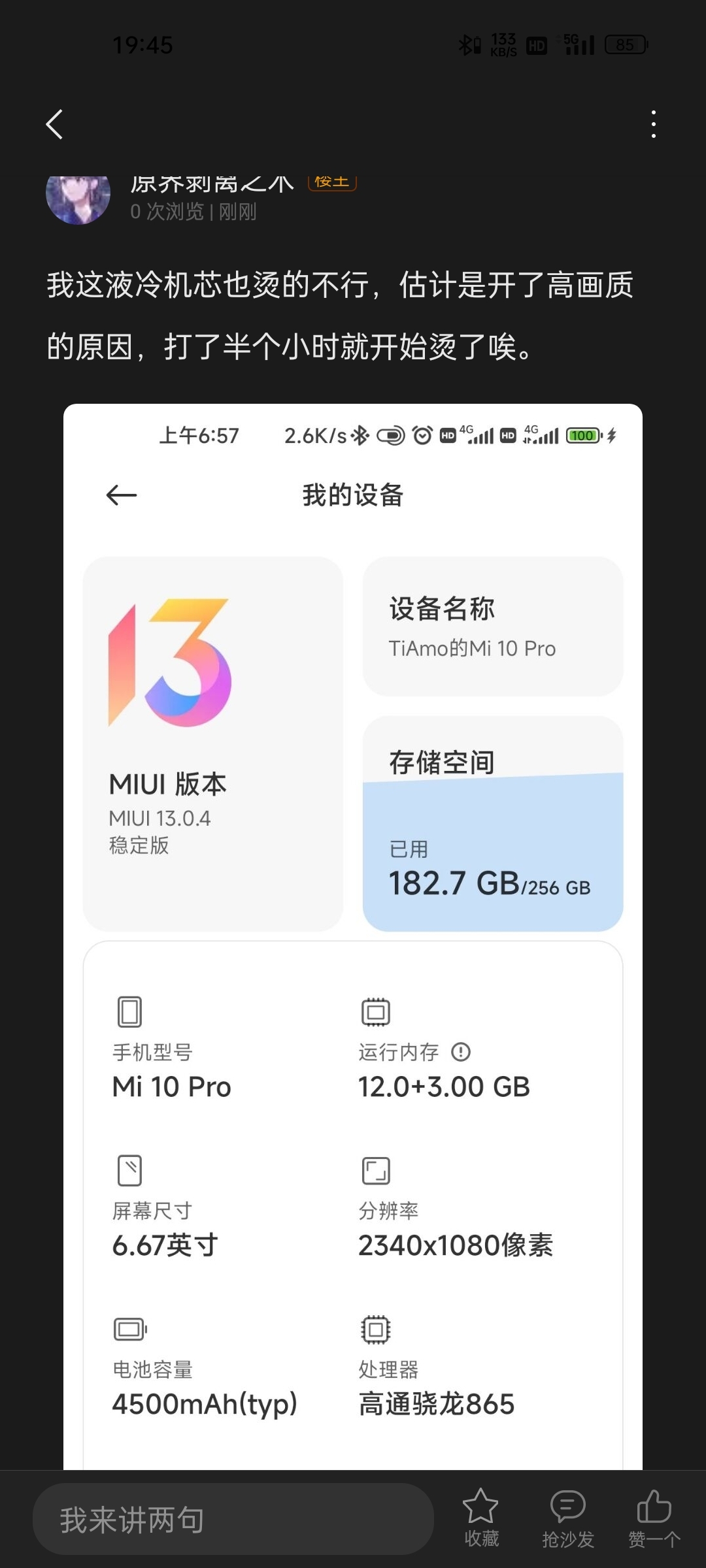The width and height of the screenshot is (706, 1568).
Task: Open the three-dot overflow menu
Action: (x=653, y=124)
